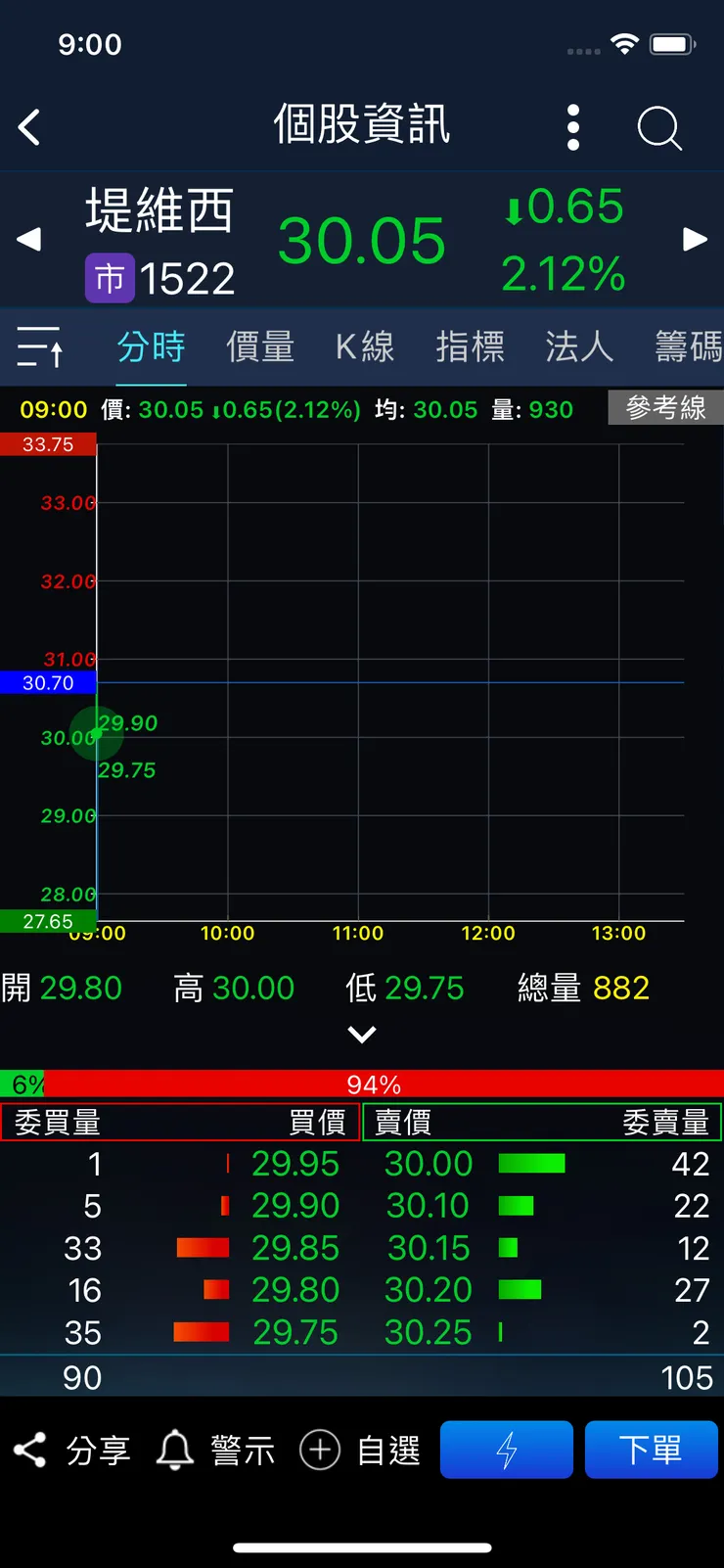The image size is (724, 1568).
Task: Tap the stock name 堤維西
Action: point(159,208)
